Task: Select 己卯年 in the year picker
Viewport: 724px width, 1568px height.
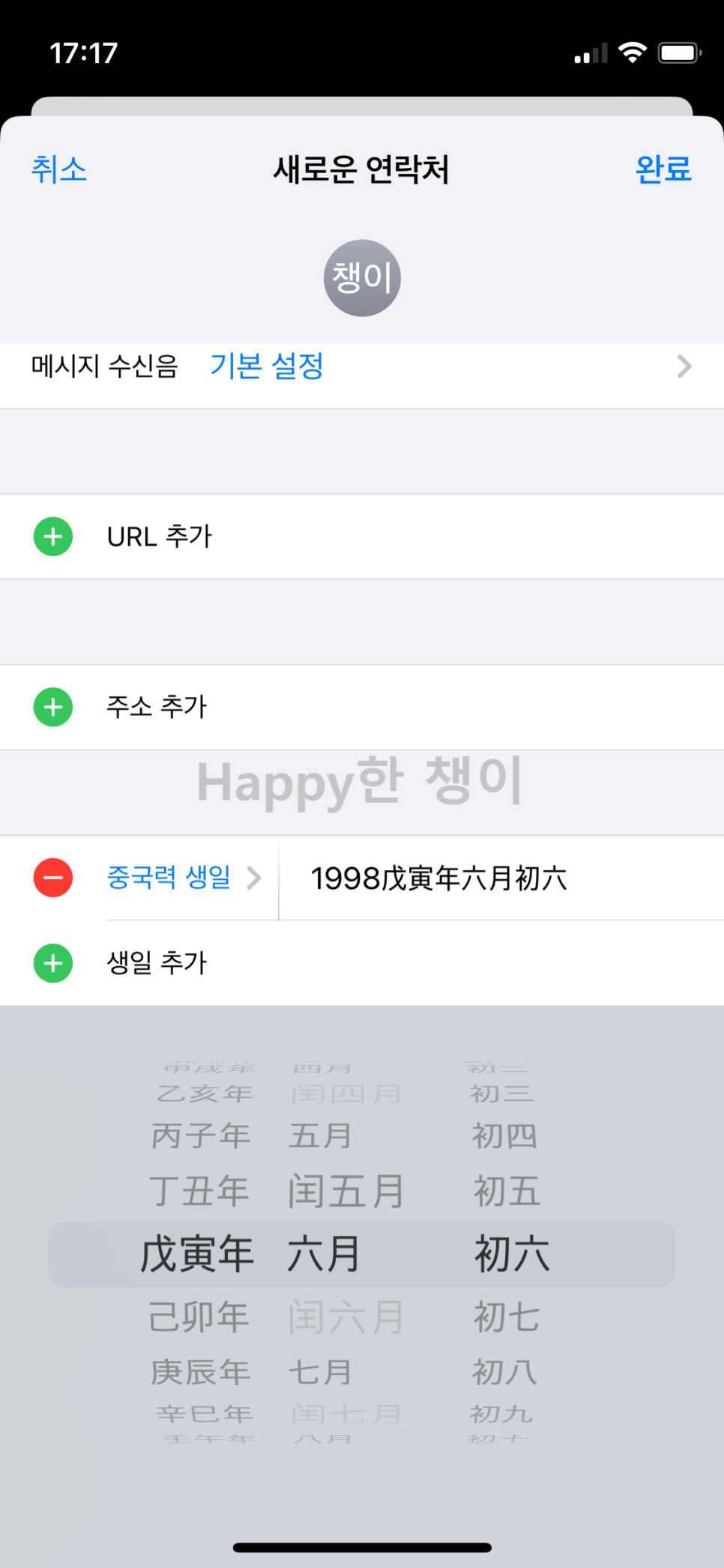Action: tap(199, 1317)
